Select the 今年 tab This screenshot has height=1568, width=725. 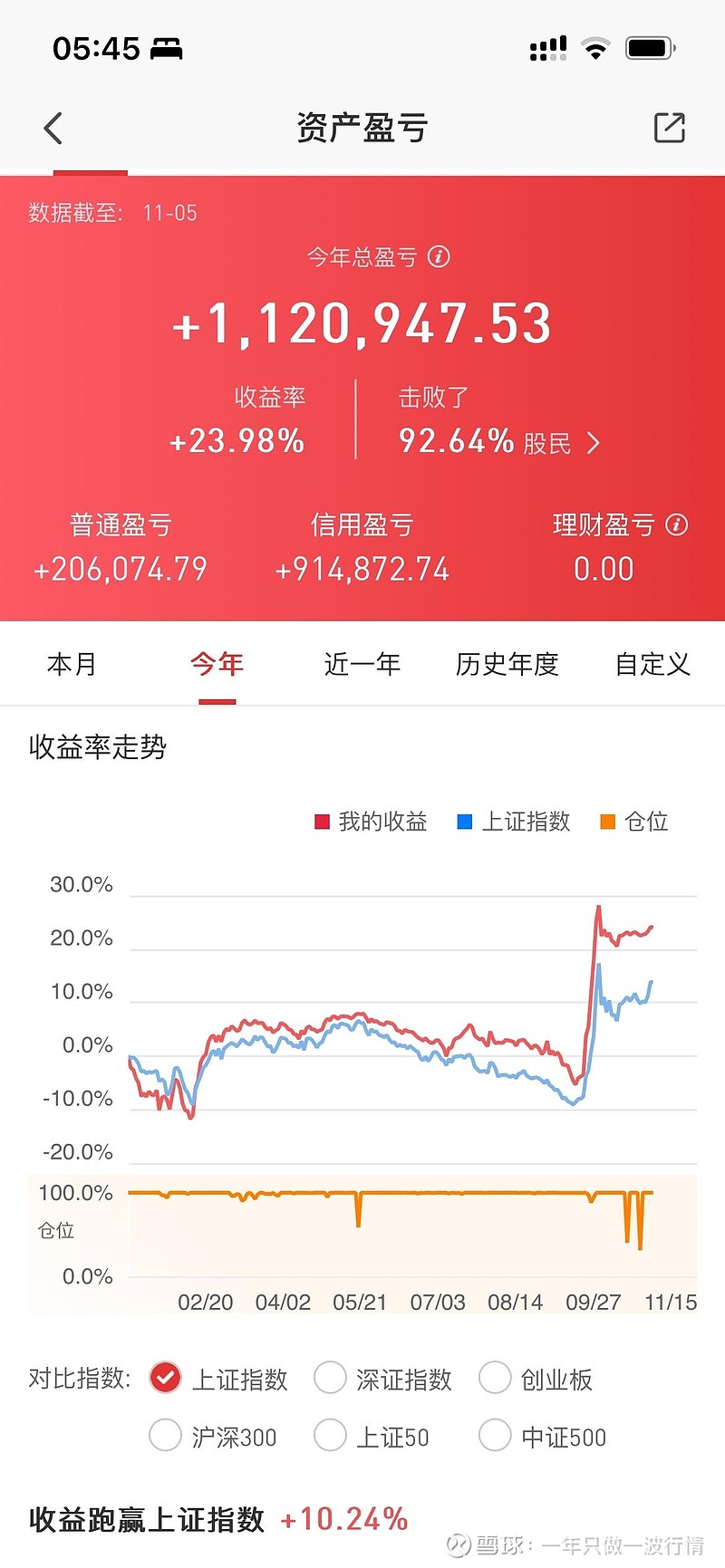coord(217,664)
